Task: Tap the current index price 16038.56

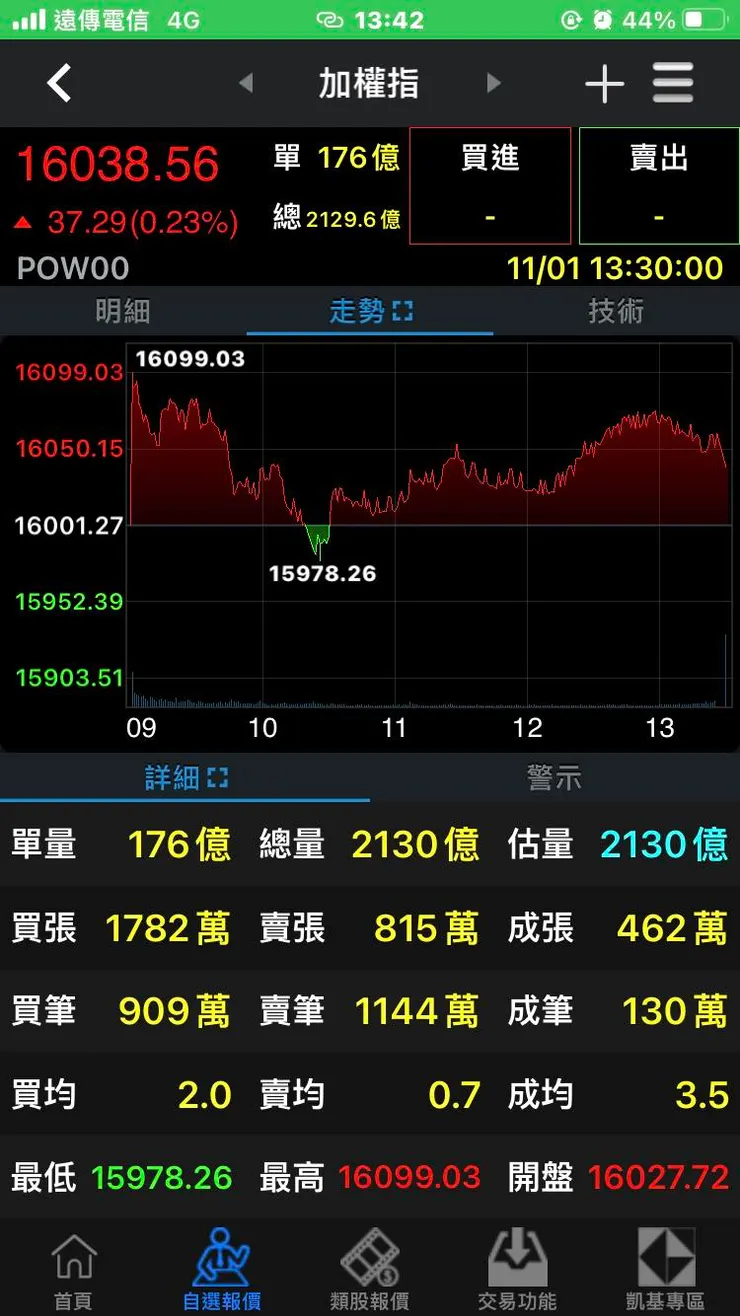Action: tap(118, 162)
